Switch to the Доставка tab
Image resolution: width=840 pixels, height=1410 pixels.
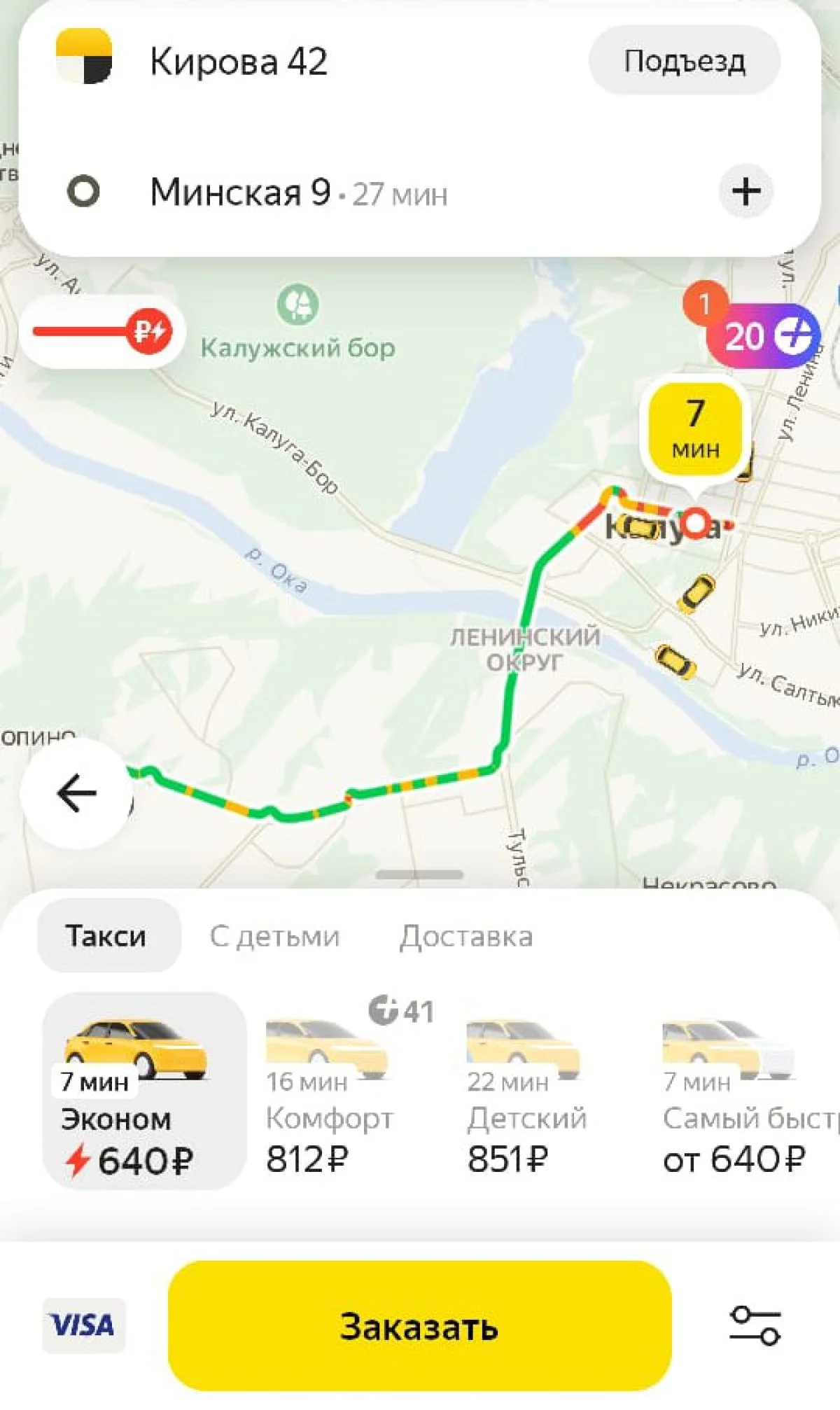(466, 936)
